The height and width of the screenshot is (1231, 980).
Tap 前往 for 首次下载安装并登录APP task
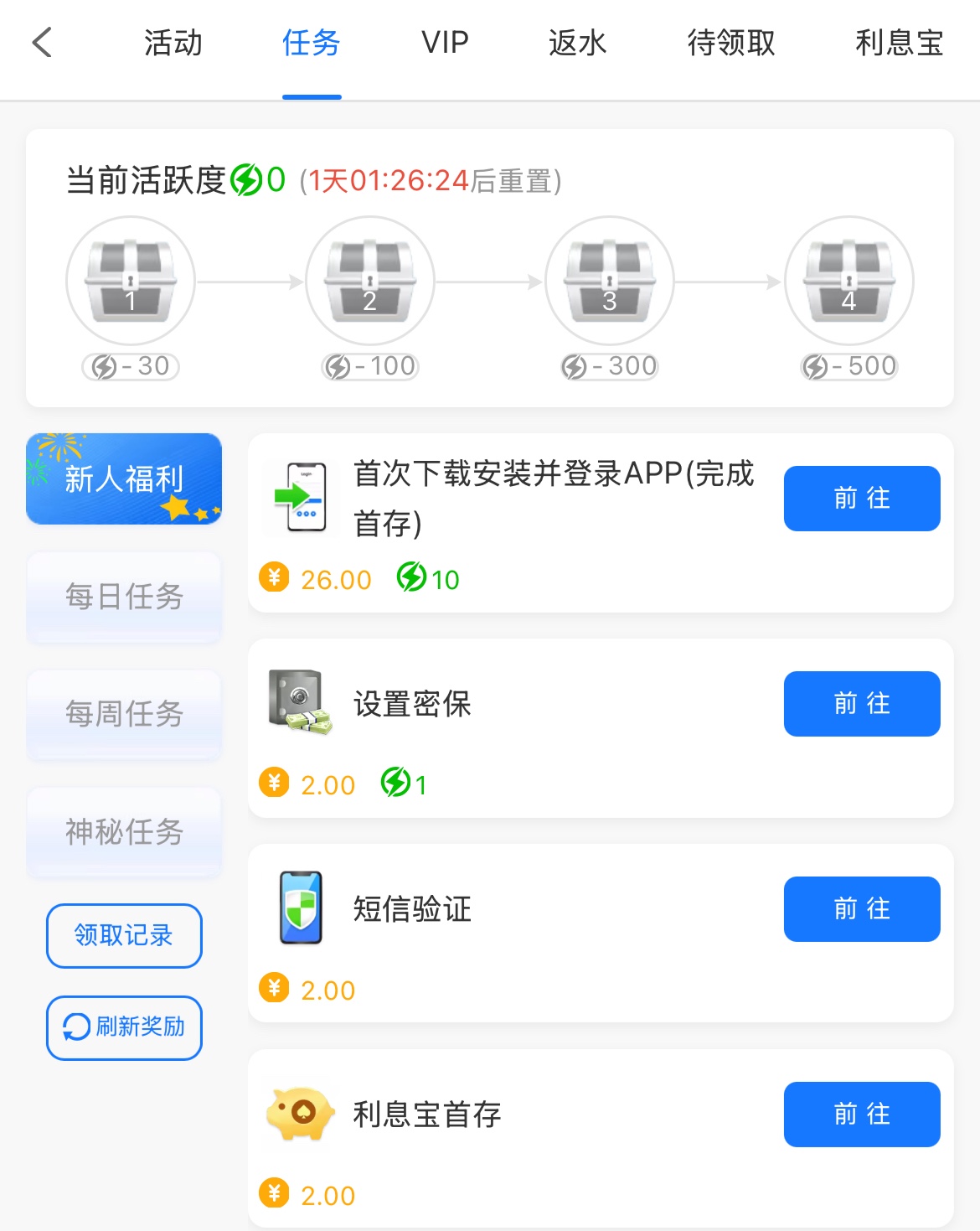[x=862, y=499]
